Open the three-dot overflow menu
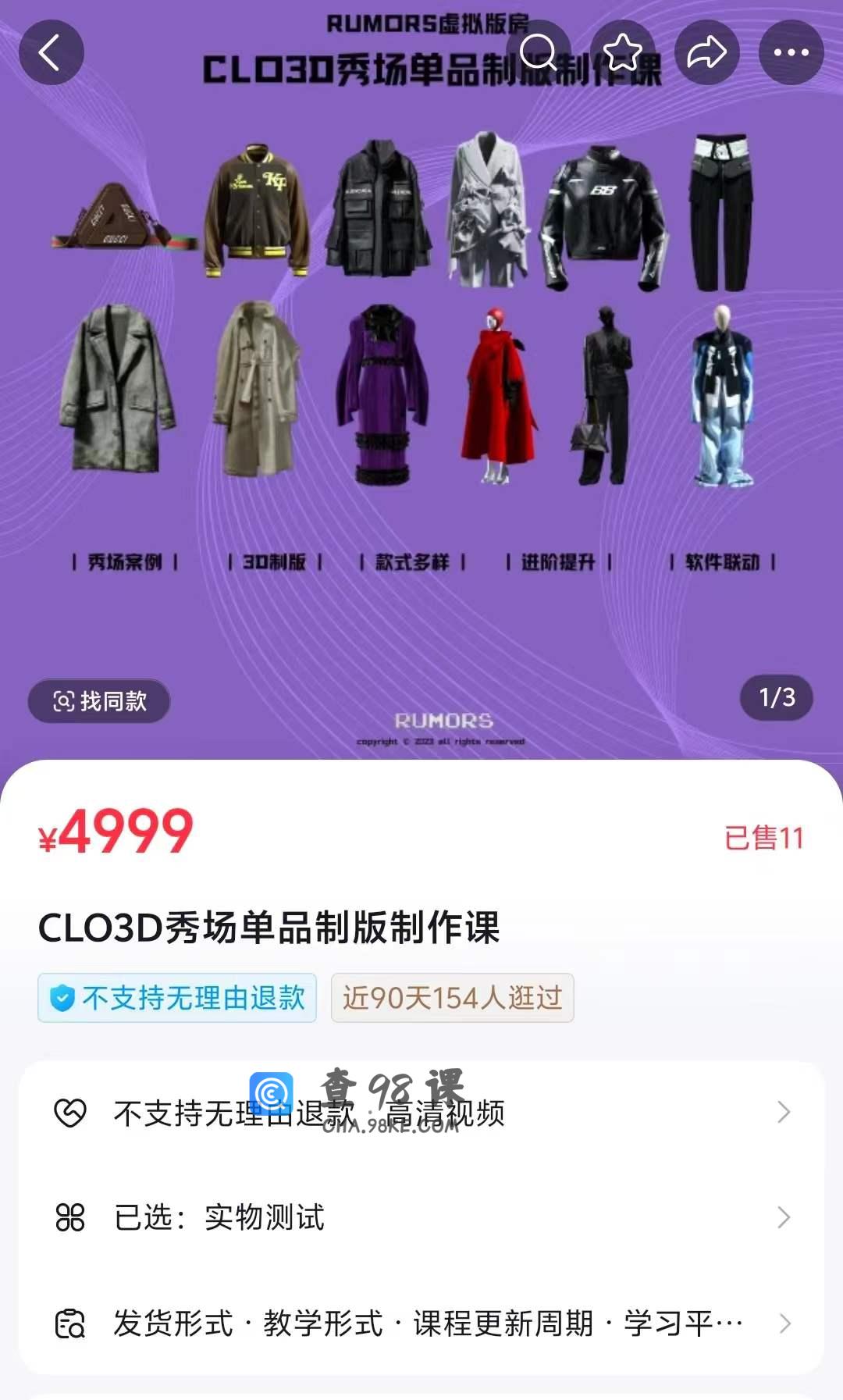 [791, 52]
